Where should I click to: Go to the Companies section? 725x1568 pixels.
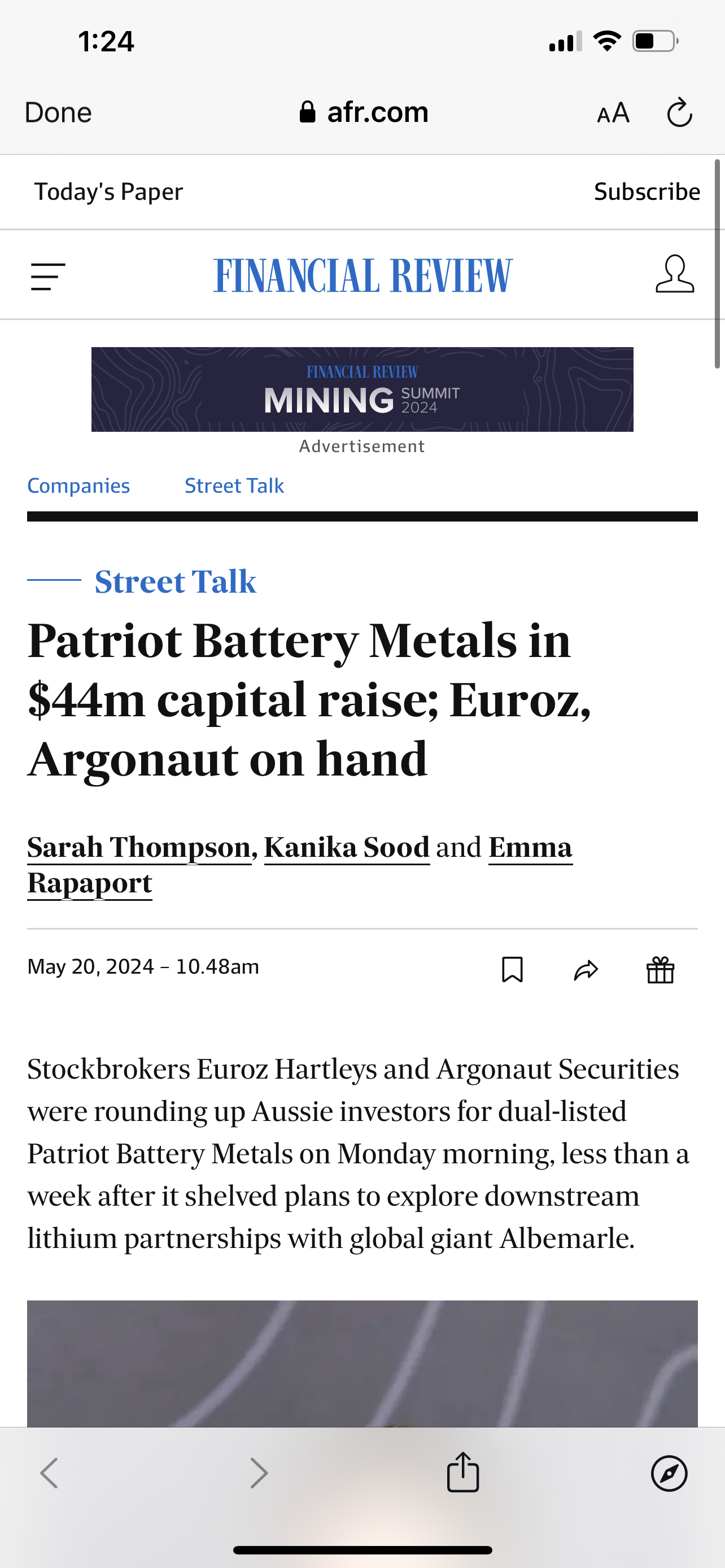click(78, 486)
